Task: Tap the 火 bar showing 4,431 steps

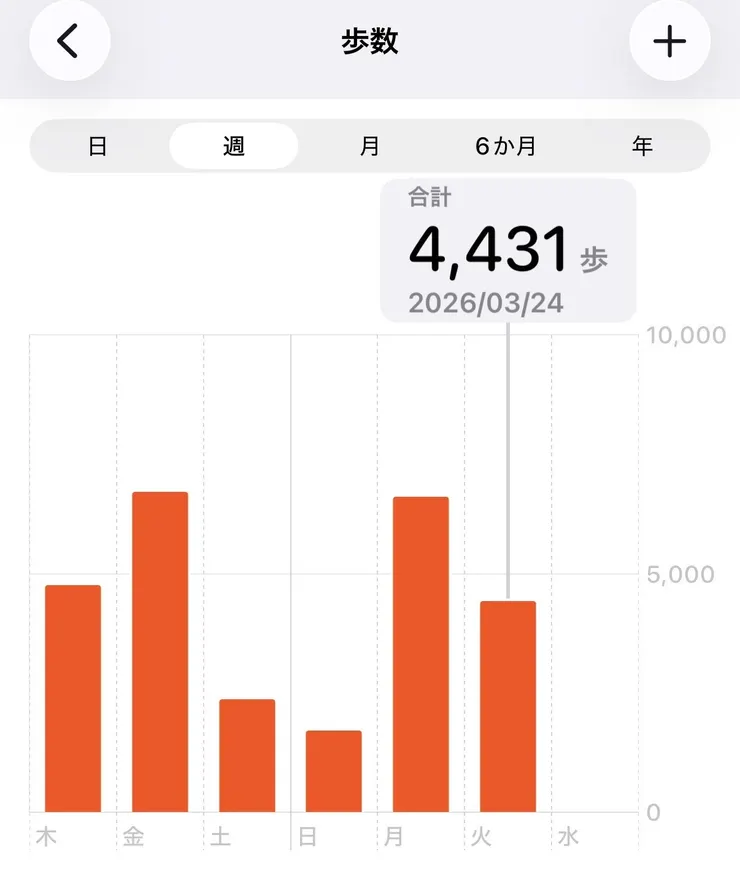Action: (508, 706)
